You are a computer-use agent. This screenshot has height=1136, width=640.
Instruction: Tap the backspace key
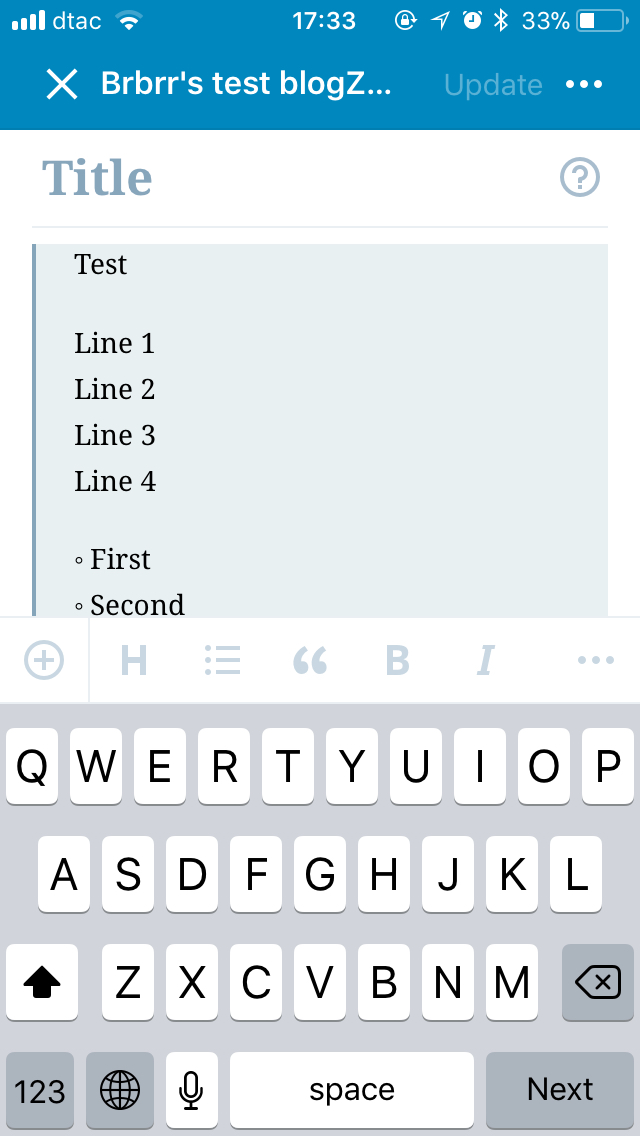point(597,982)
